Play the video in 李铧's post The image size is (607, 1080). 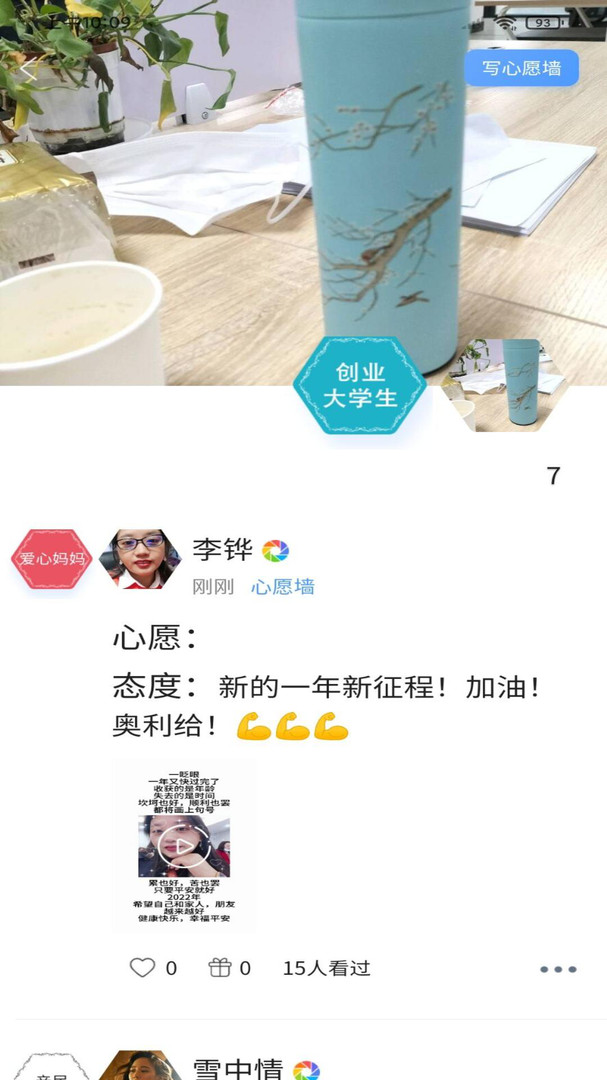(x=183, y=846)
